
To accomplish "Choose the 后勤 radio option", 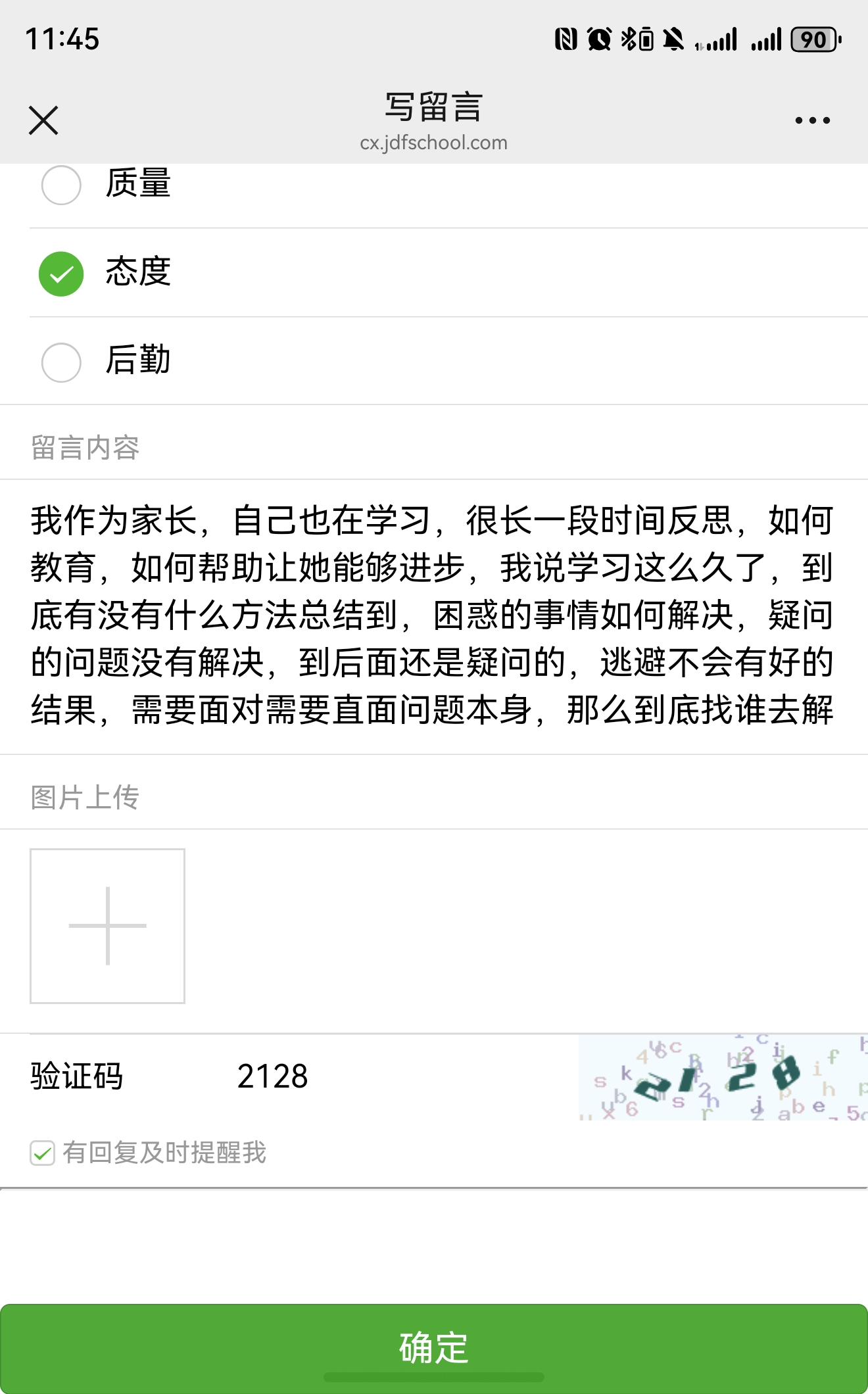I will click(61, 362).
